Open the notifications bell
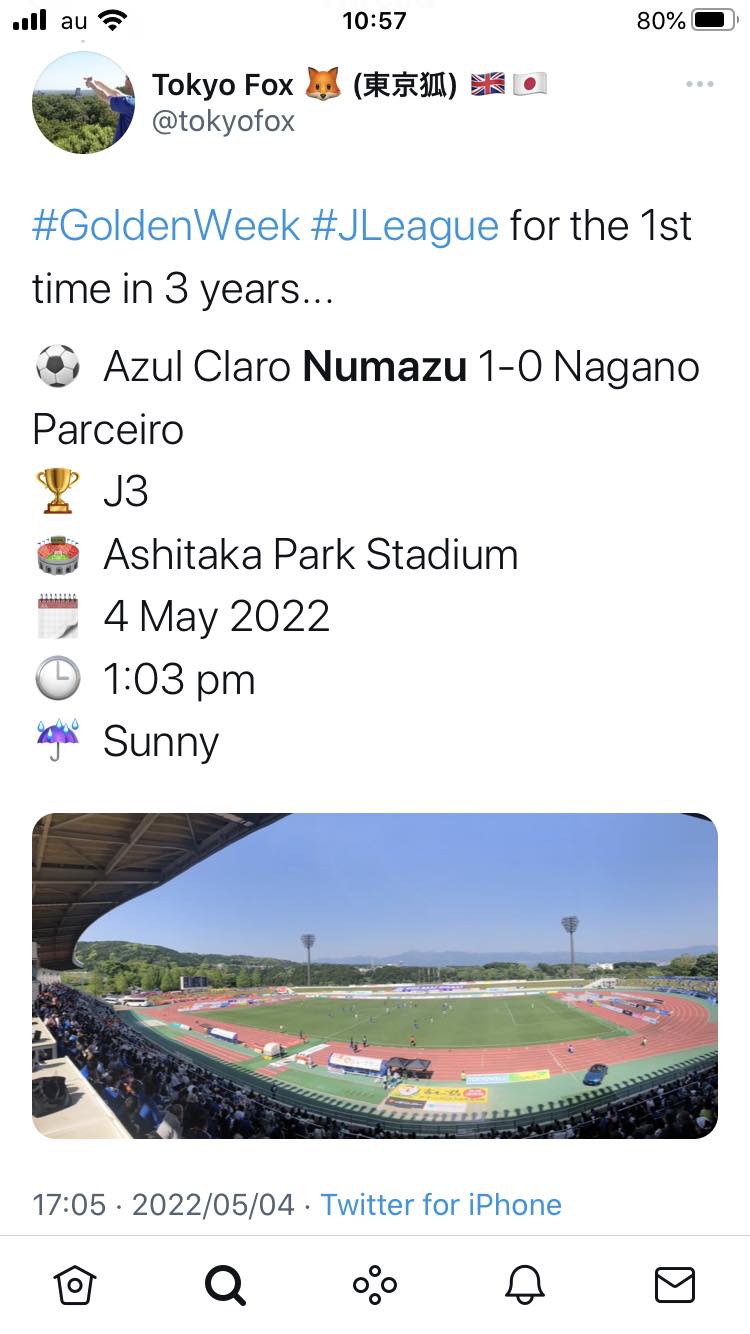750x1334 pixels. [525, 1284]
